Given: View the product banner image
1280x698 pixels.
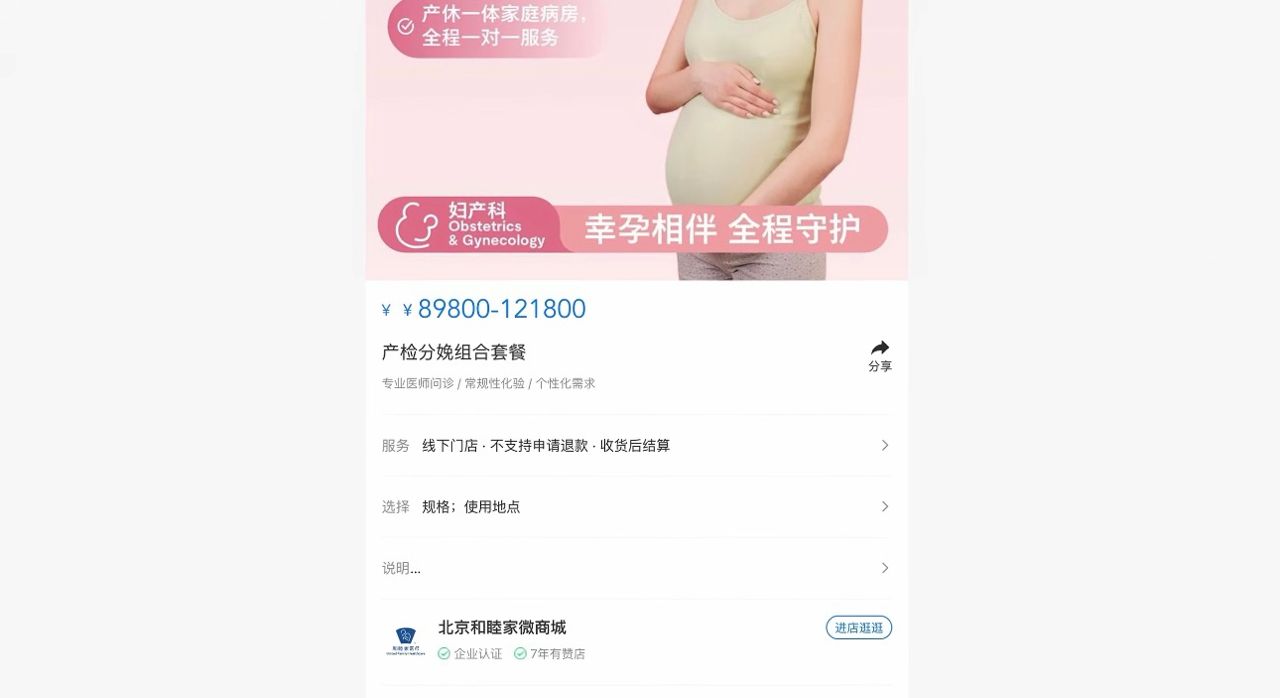Looking at the screenshot, I should point(636,140).
